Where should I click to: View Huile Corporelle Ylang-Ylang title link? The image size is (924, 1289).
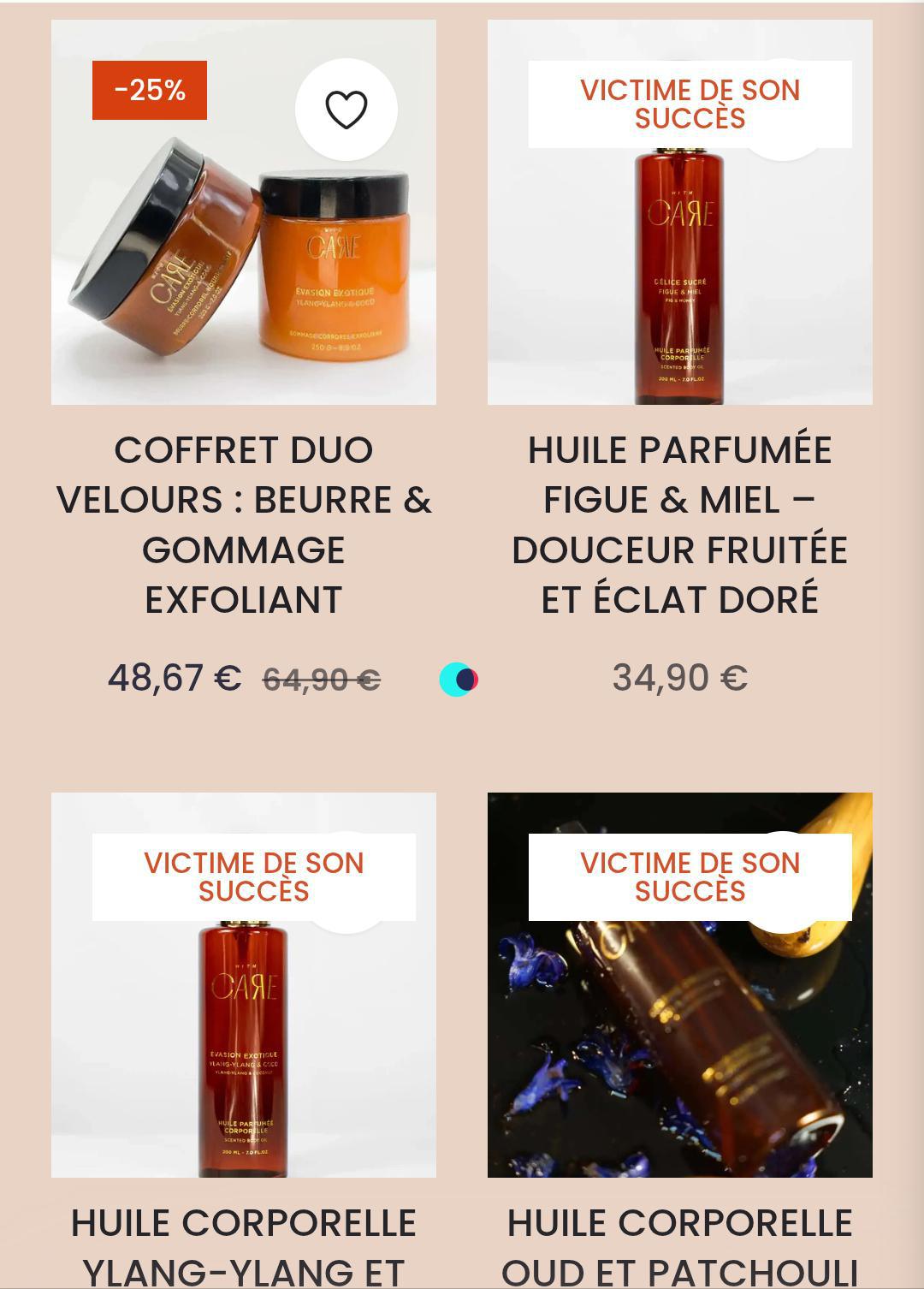click(x=244, y=1247)
